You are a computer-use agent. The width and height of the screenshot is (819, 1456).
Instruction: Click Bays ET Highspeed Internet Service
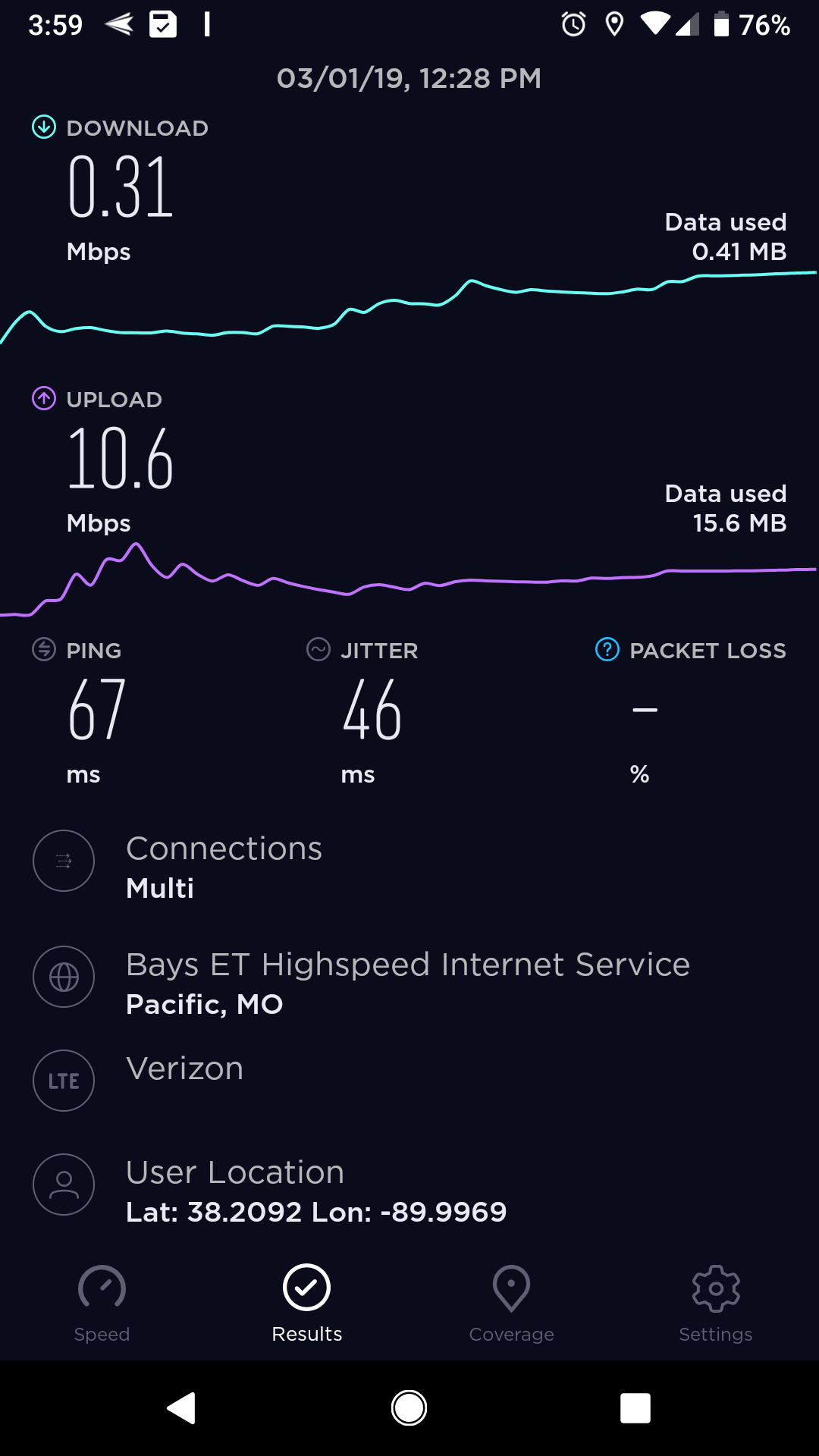(x=408, y=965)
